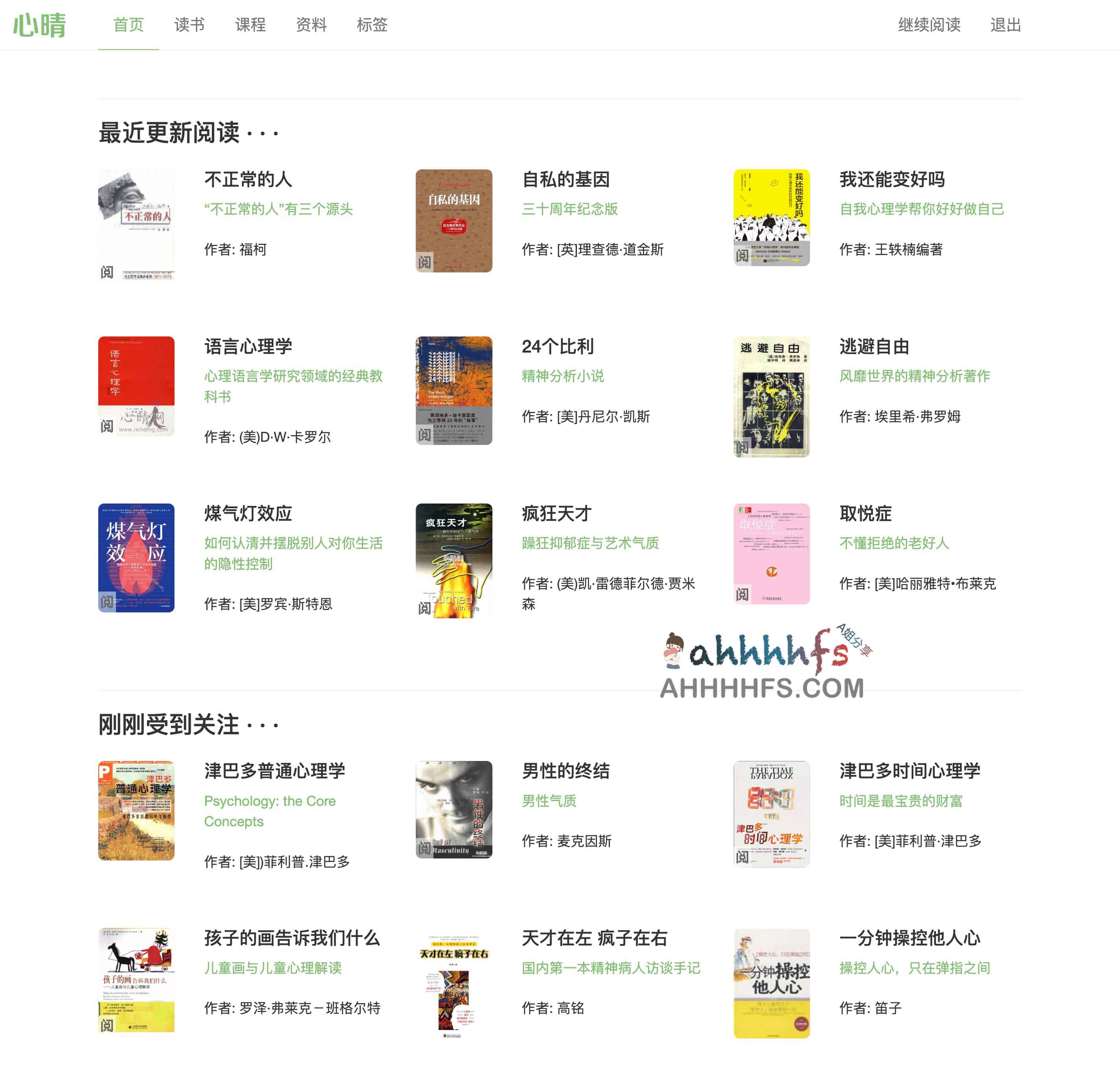The height and width of the screenshot is (1066, 1120).
Task: Log out via 退出
Action: [1005, 25]
